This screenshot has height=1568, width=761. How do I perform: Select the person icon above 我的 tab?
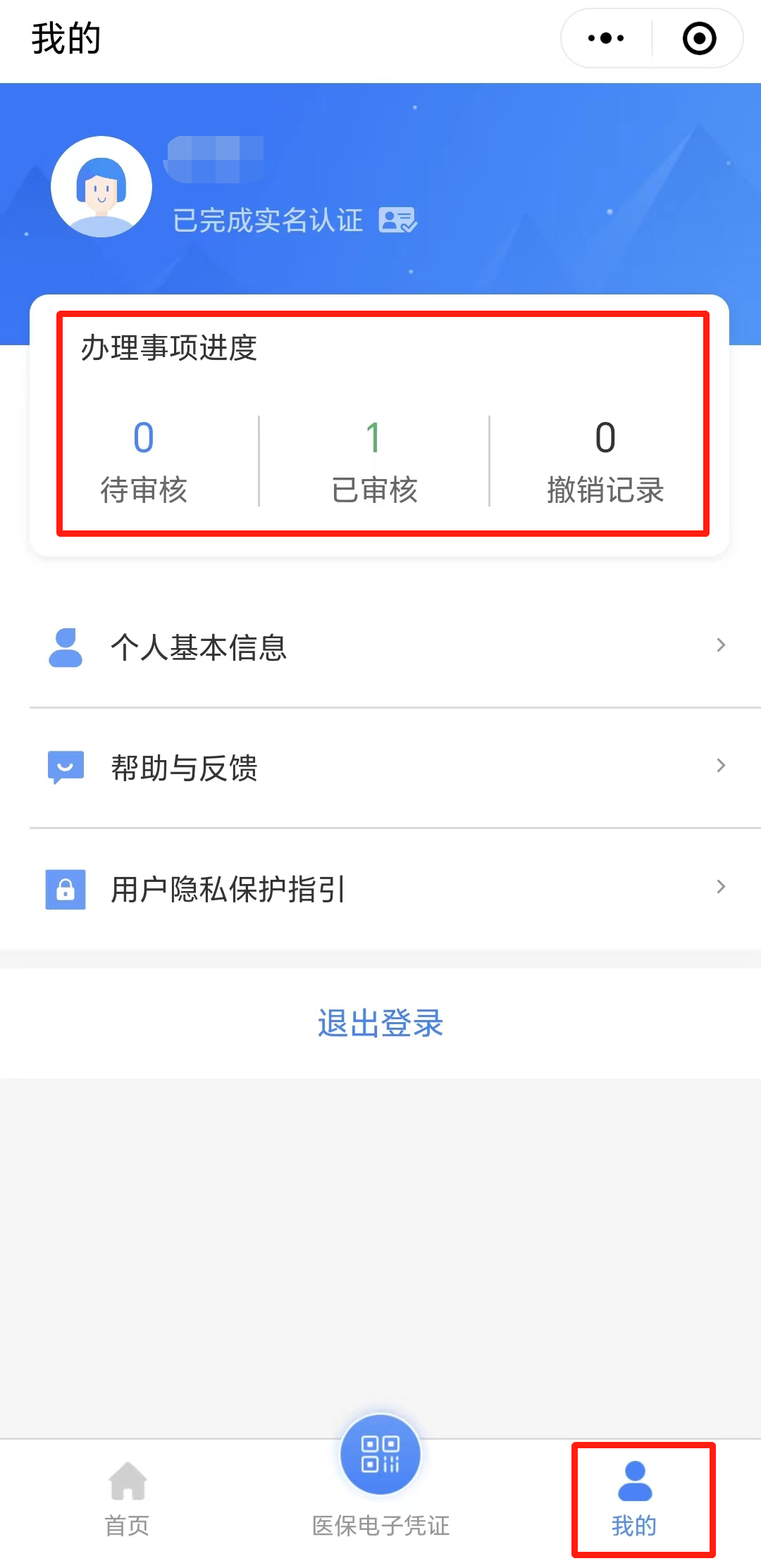(633, 1477)
